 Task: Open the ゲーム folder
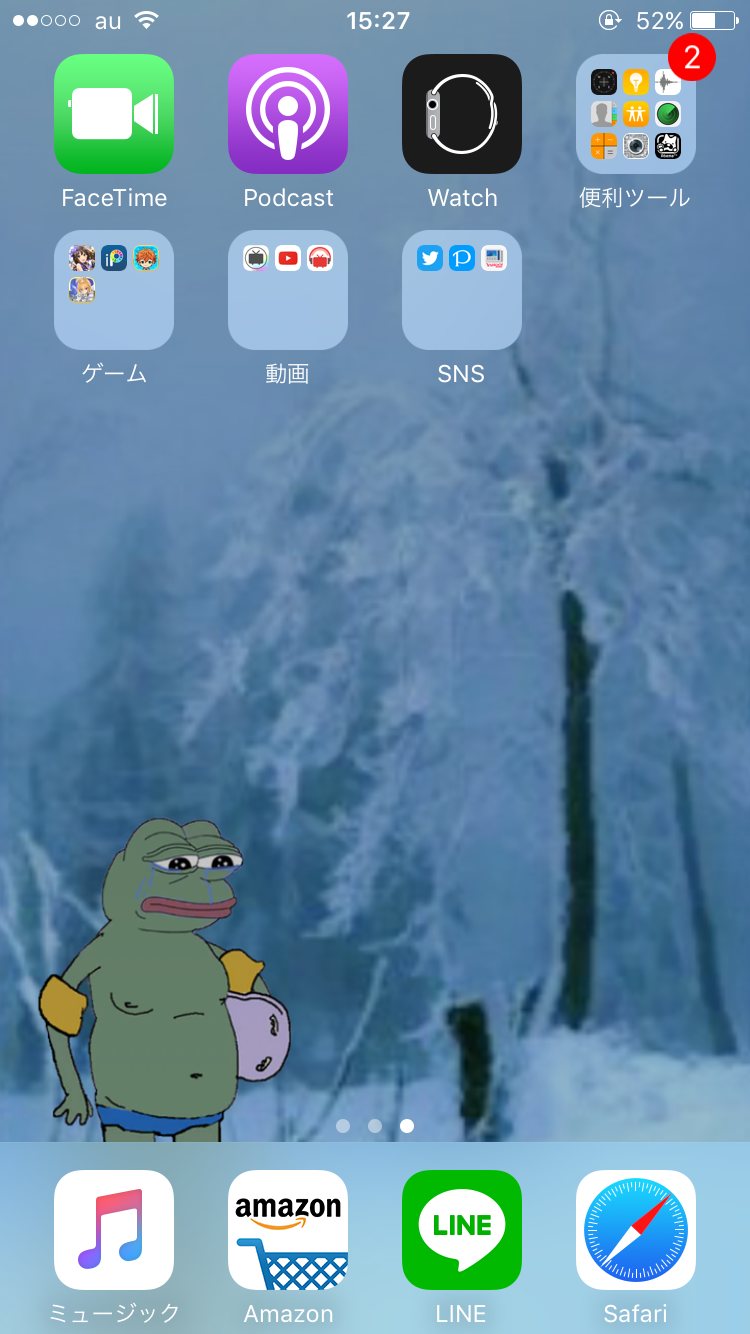tap(114, 290)
